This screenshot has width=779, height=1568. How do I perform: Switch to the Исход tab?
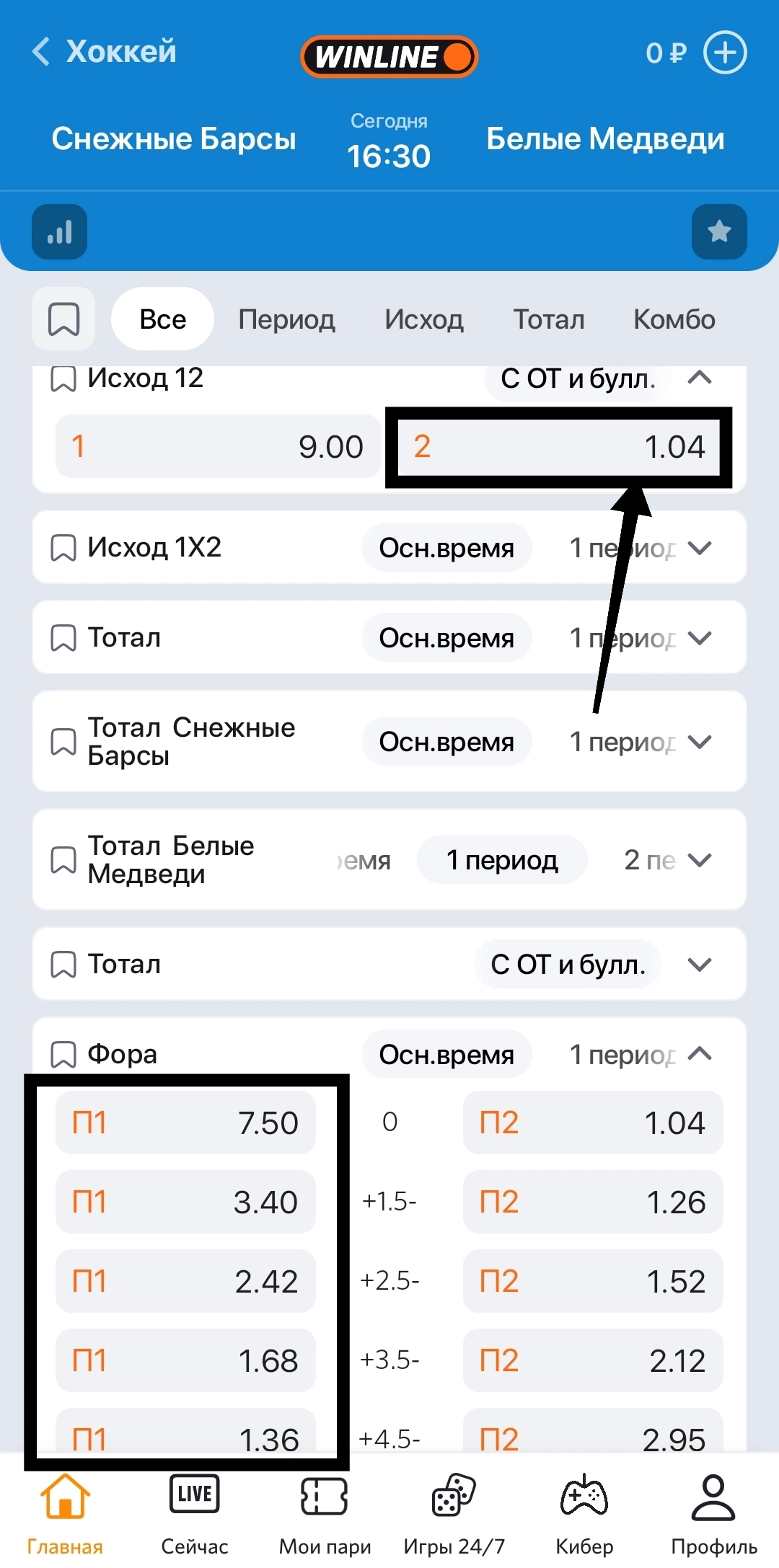pyautogui.click(x=423, y=319)
